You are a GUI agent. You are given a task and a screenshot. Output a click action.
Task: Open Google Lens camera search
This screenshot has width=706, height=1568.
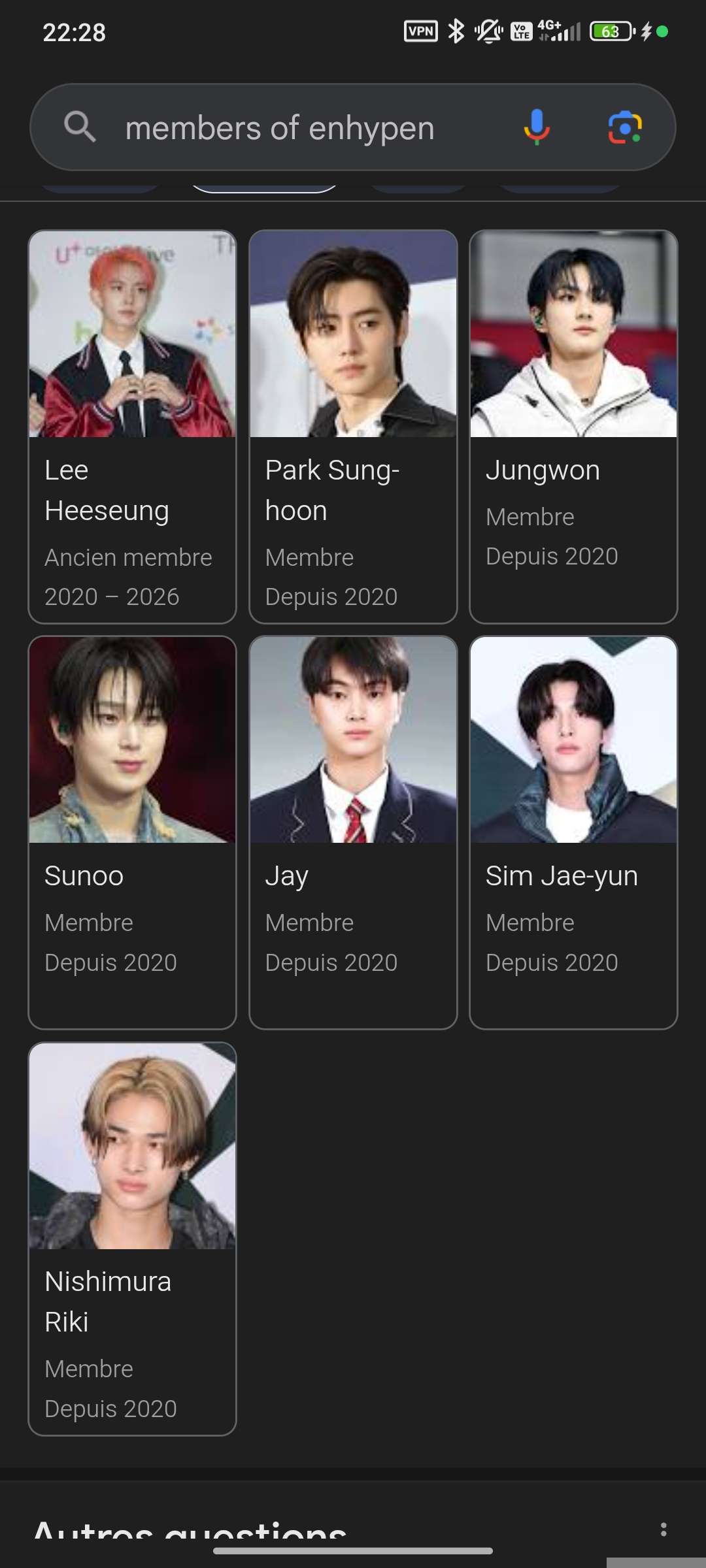point(624,127)
